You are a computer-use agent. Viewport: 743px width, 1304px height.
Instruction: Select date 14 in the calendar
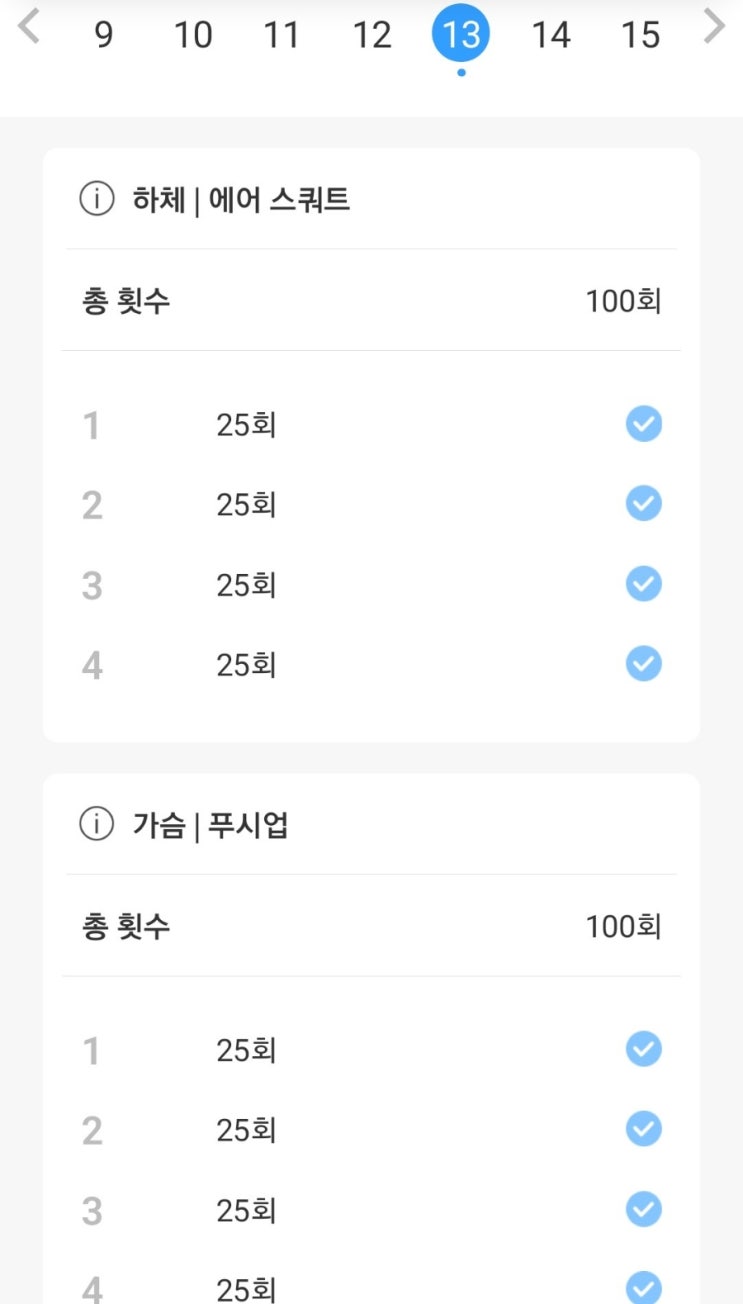551,35
